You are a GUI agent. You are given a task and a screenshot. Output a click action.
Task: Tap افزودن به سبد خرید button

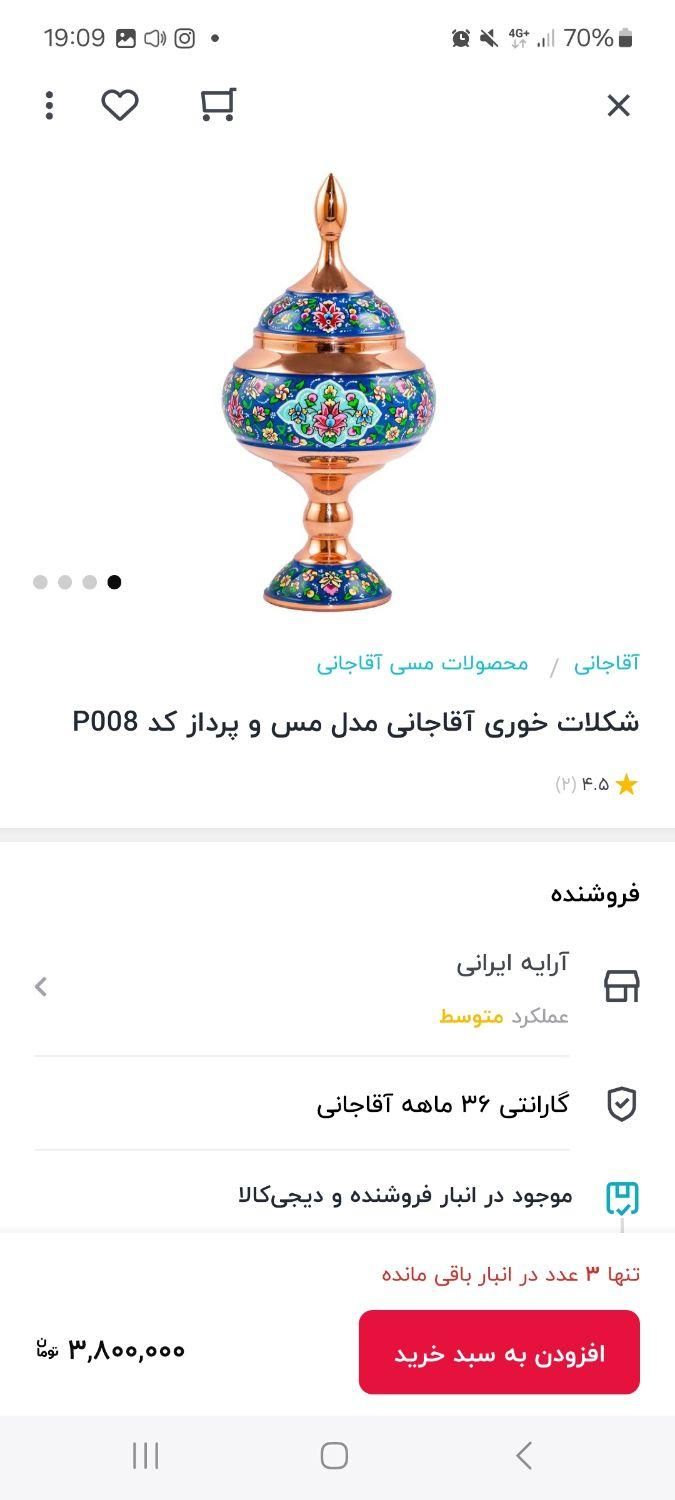[499, 1353]
